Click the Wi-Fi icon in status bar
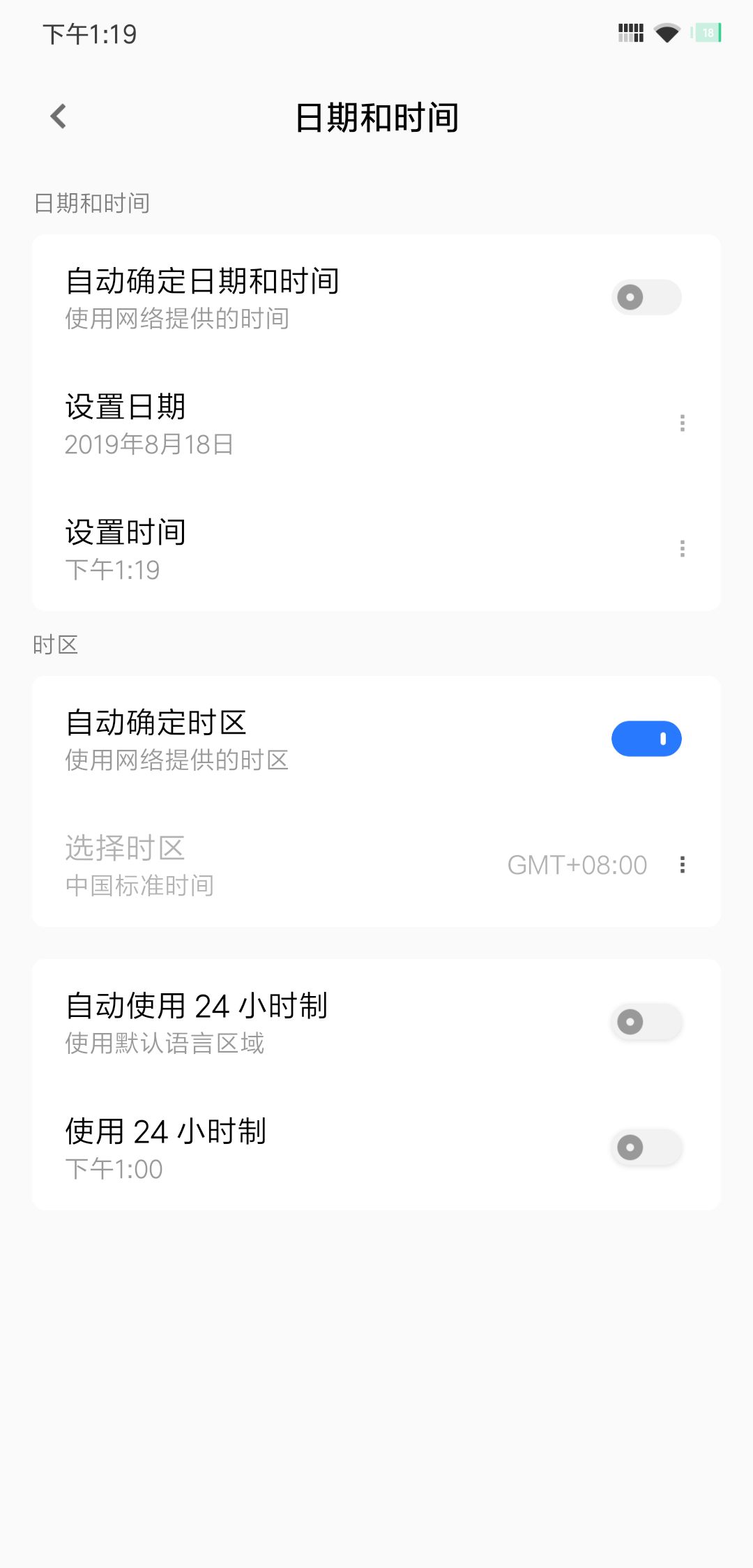This screenshot has width=753, height=1568. [x=667, y=32]
